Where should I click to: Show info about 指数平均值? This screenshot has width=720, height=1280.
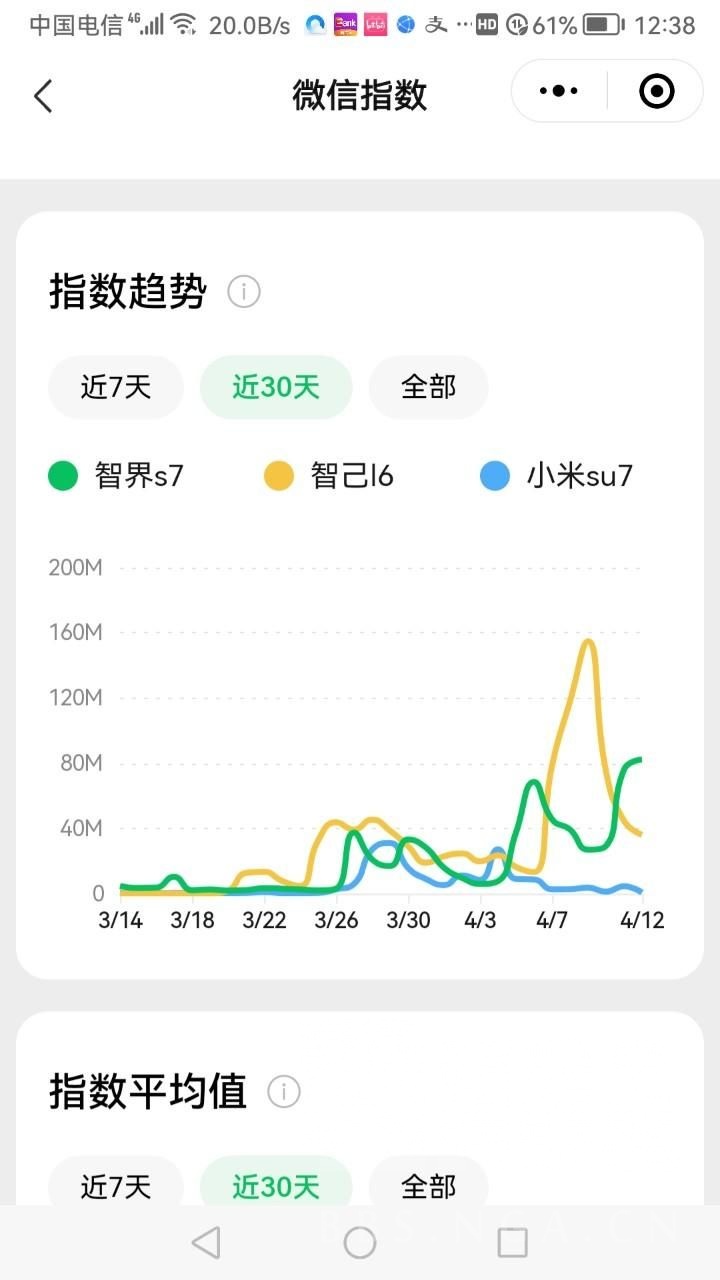pos(284,1091)
